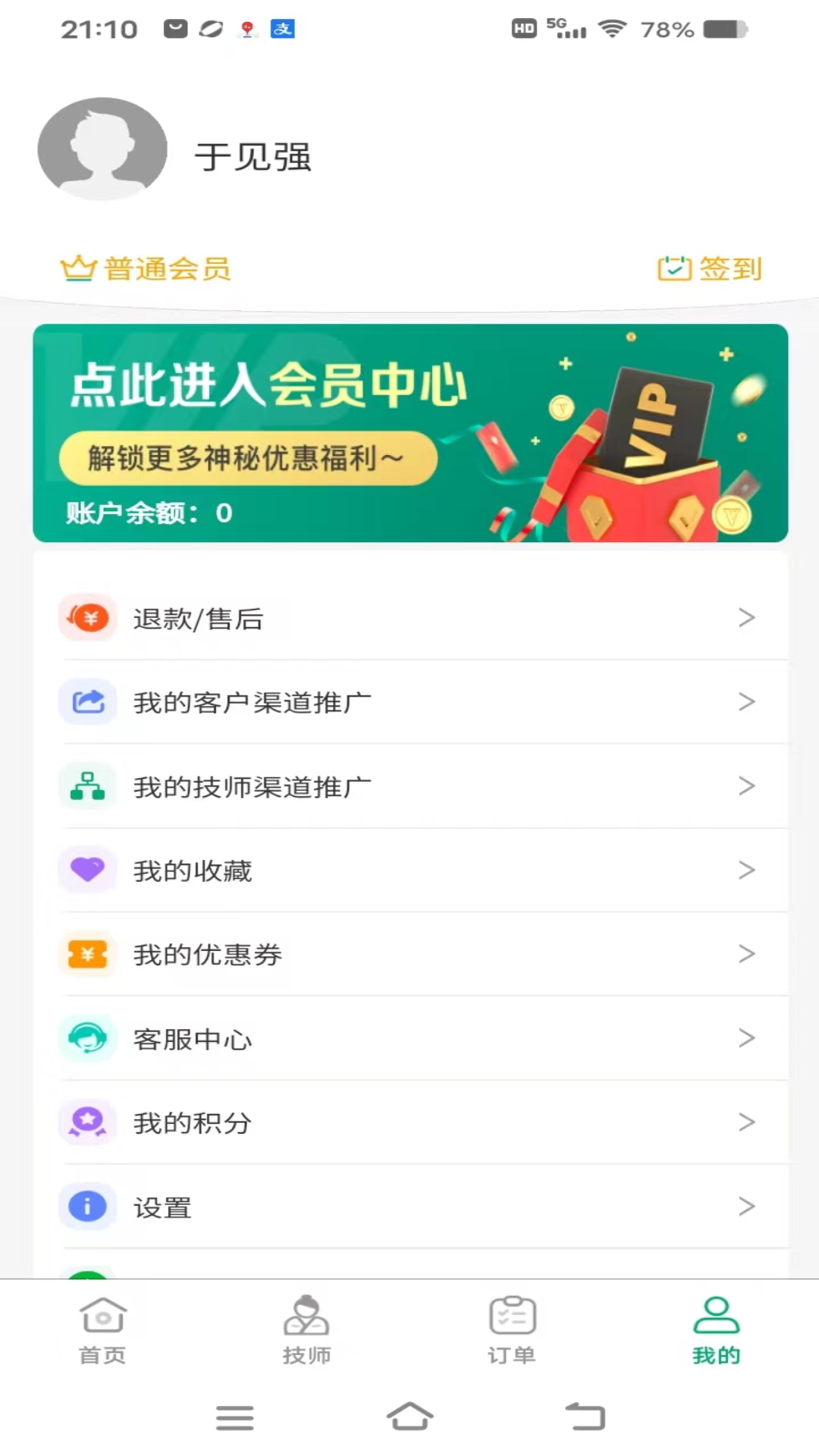Tap the profile avatar picture
The height and width of the screenshot is (1456, 819).
(102, 149)
